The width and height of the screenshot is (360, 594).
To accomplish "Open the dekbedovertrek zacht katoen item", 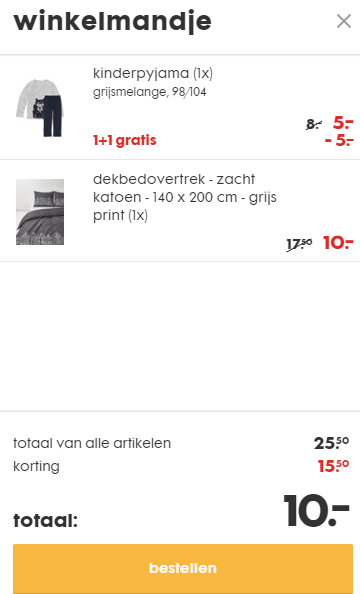I will click(x=185, y=197).
